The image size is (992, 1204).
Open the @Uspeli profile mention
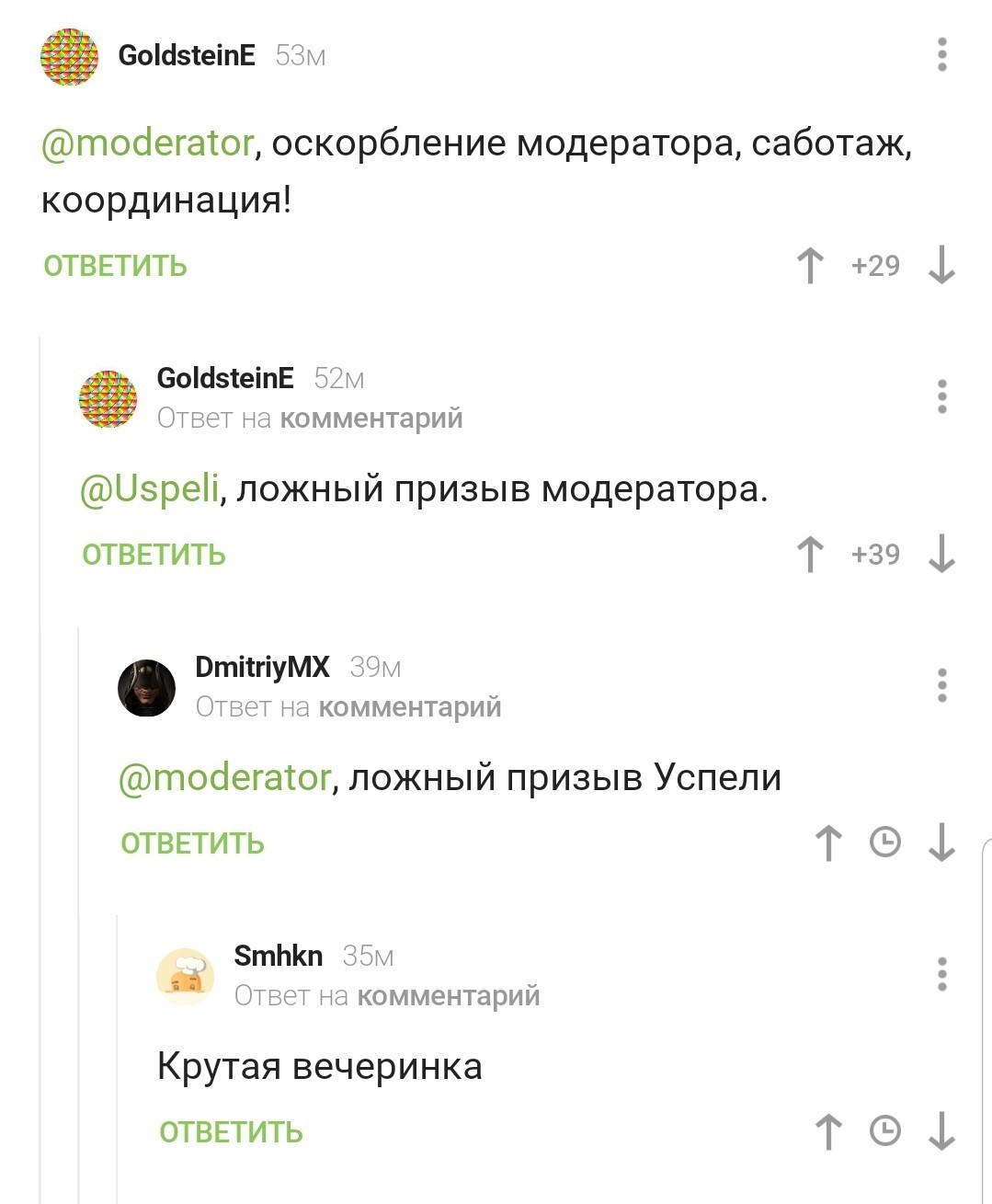[149, 488]
